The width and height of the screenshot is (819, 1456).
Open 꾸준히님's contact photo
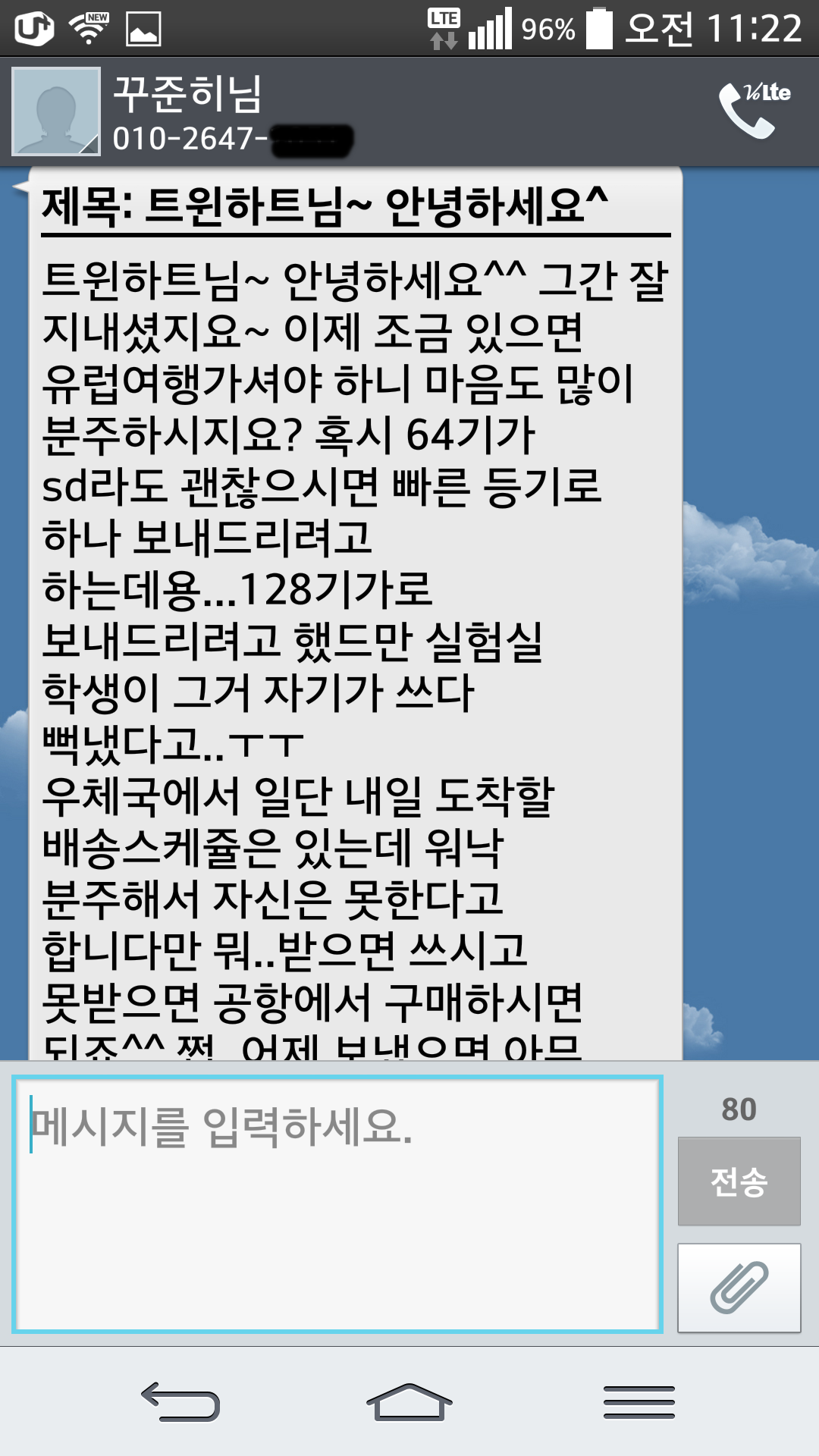(x=56, y=111)
